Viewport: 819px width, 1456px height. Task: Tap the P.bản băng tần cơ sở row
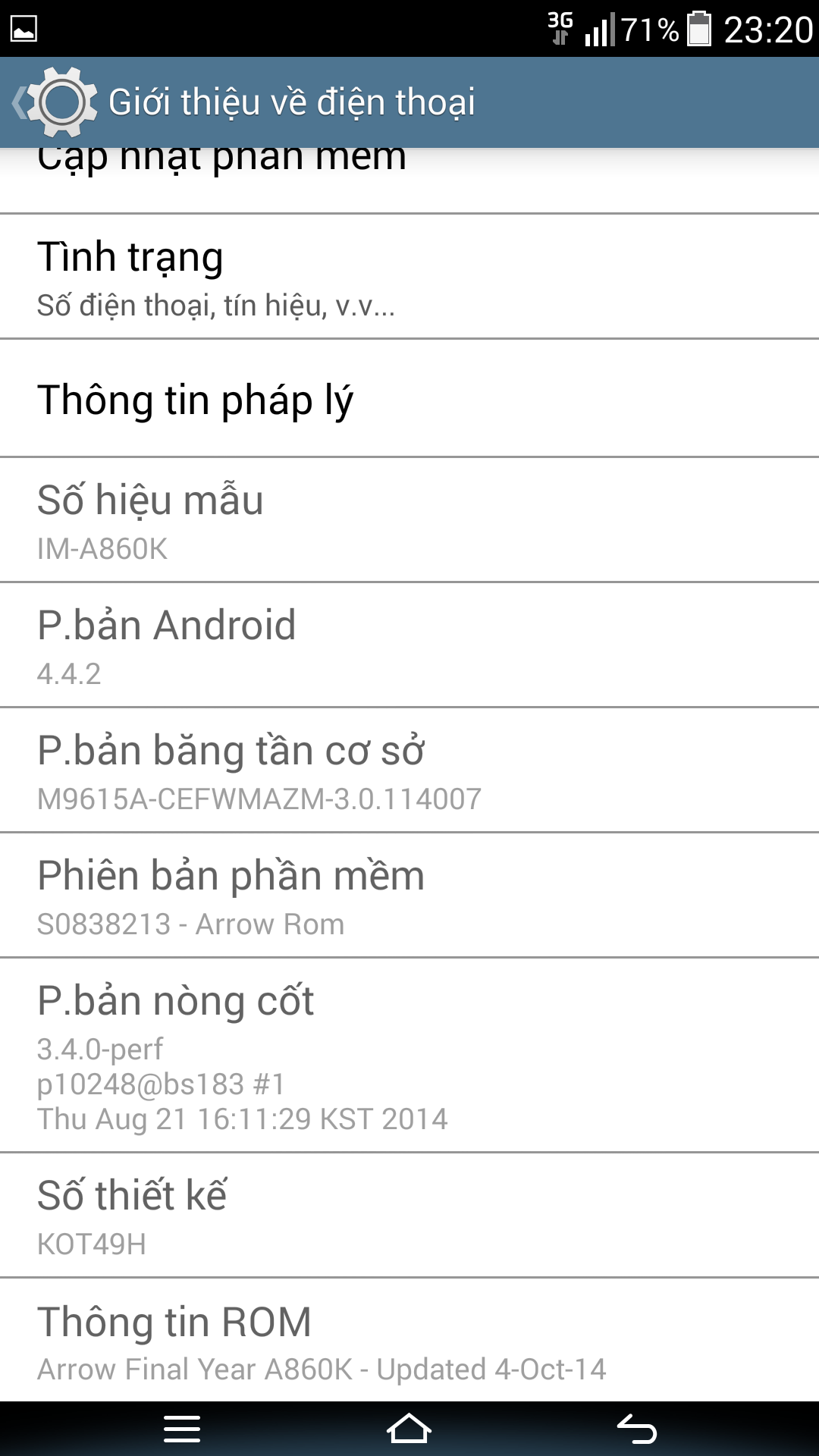point(409,770)
